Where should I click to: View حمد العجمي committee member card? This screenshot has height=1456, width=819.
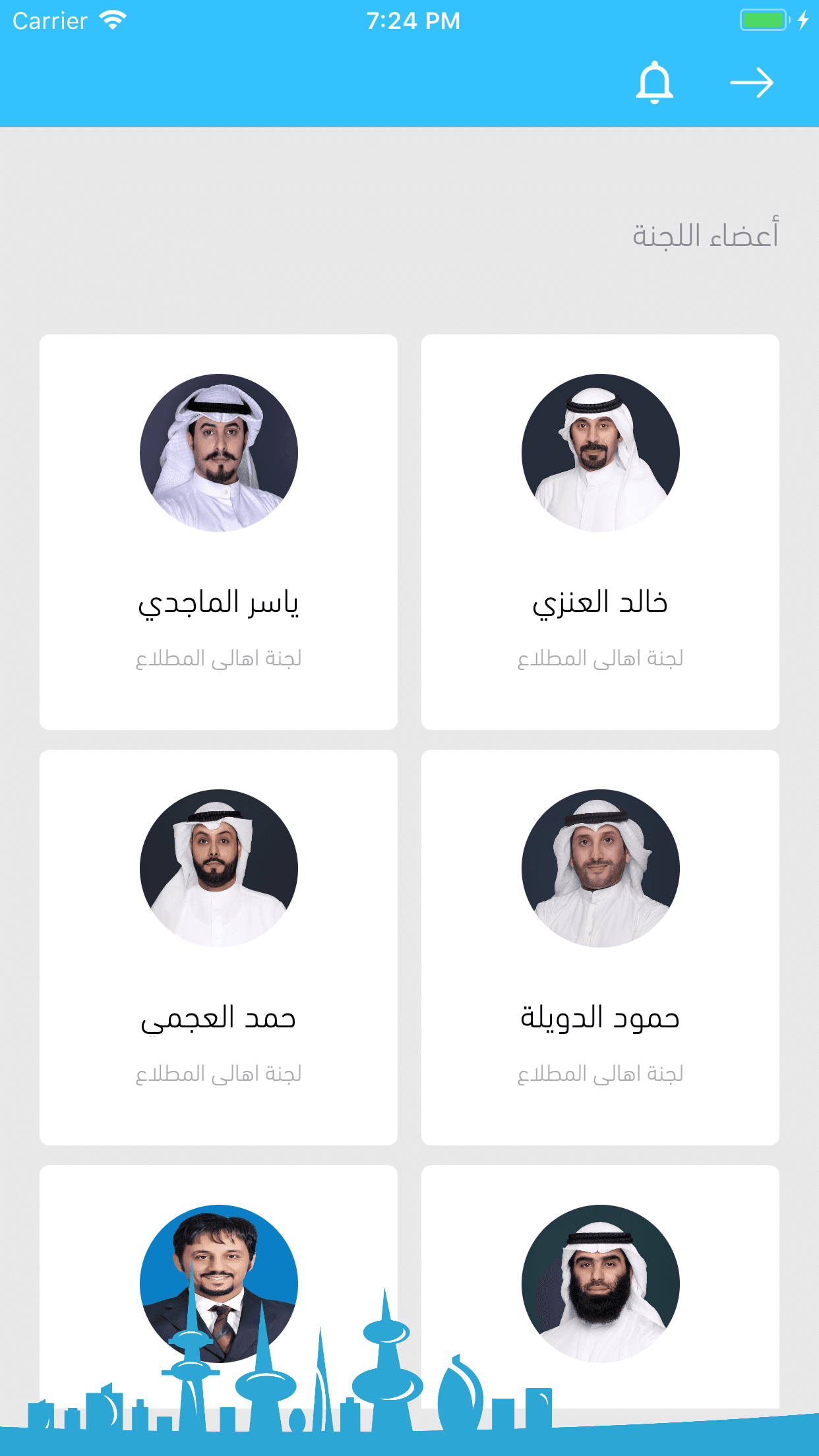pos(218,947)
